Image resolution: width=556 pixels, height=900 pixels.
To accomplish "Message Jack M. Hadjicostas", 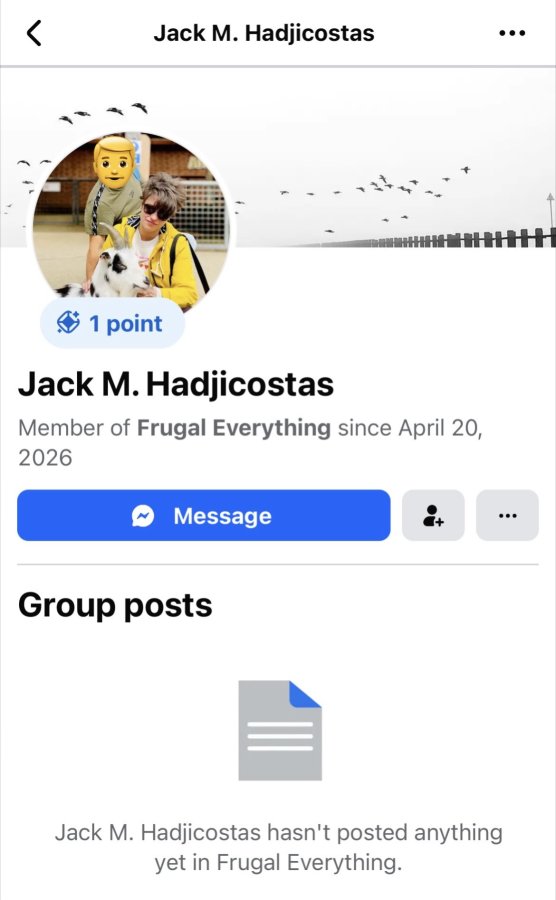I will pos(204,515).
